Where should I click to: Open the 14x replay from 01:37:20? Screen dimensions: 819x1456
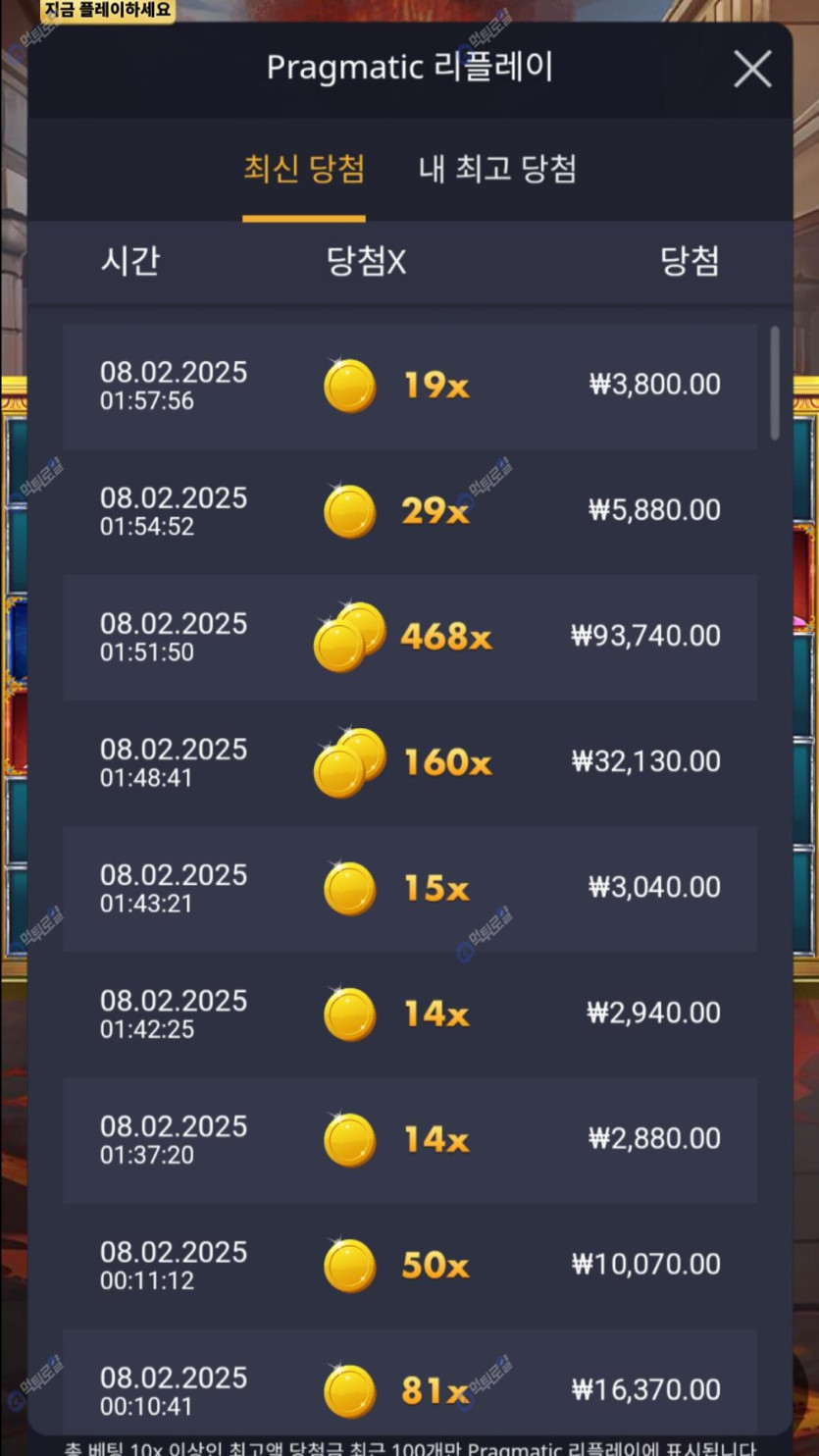pyautogui.click(x=410, y=1139)
